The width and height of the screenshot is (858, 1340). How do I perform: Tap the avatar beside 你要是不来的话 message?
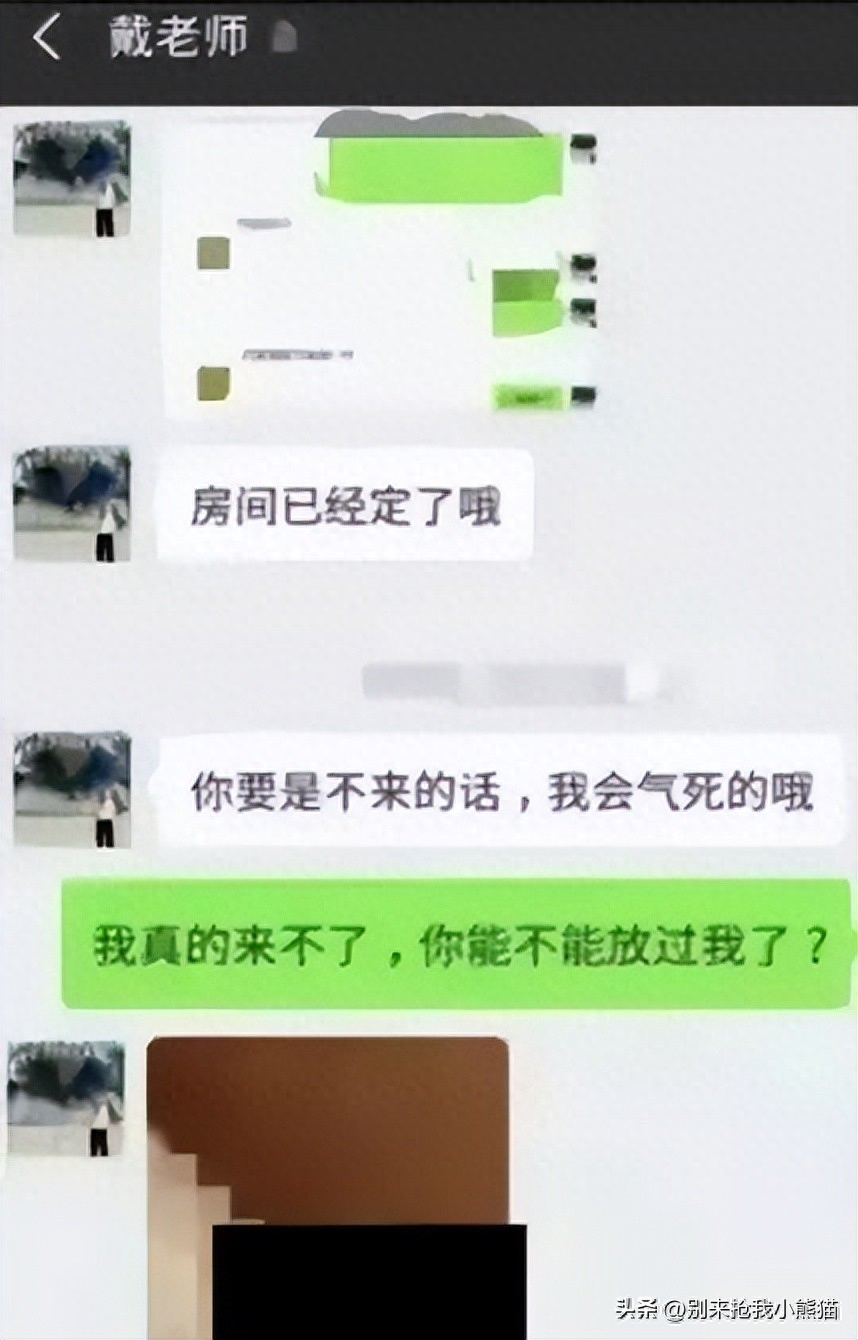pyautogui.click(x=72, y=789)
